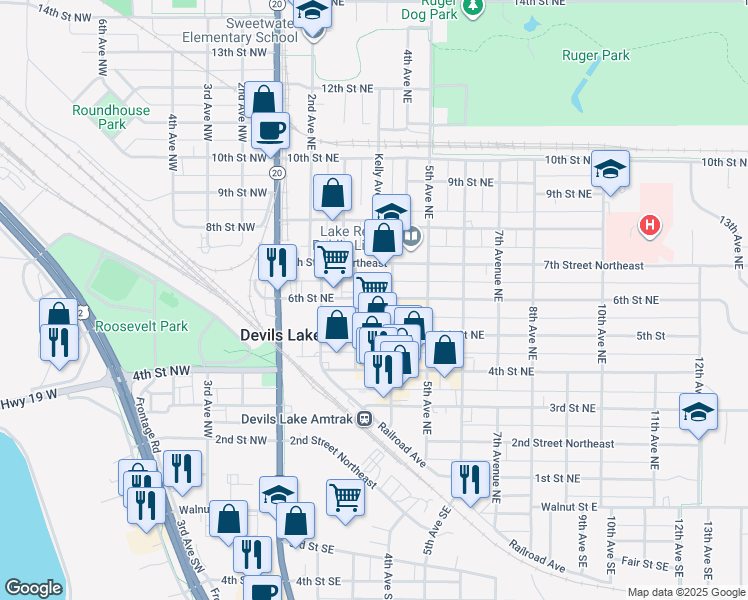Select the school marker near Walnut Street

tap(279, 493)
